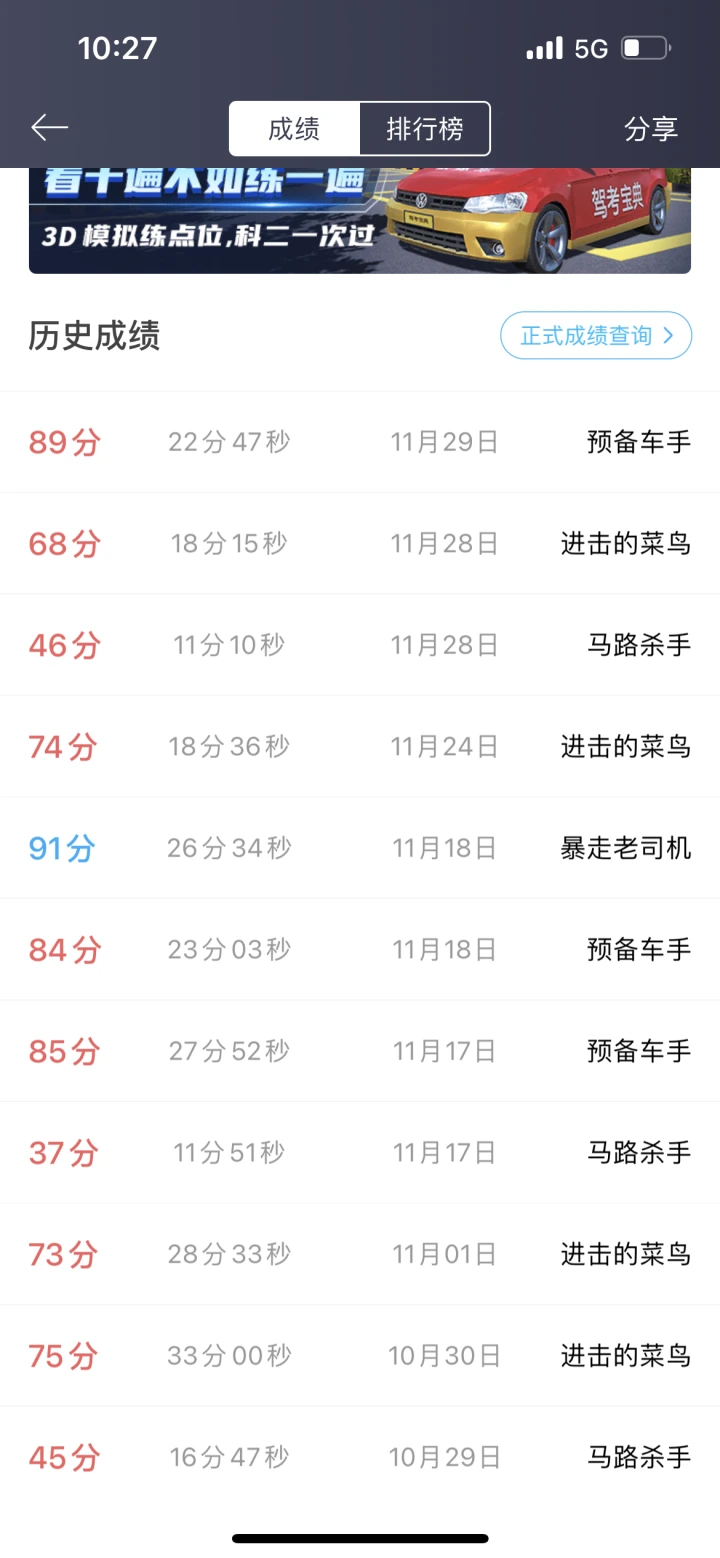Tap 分享 to share results
Viewport: 720px width, 1558px height.
[651, 129]
